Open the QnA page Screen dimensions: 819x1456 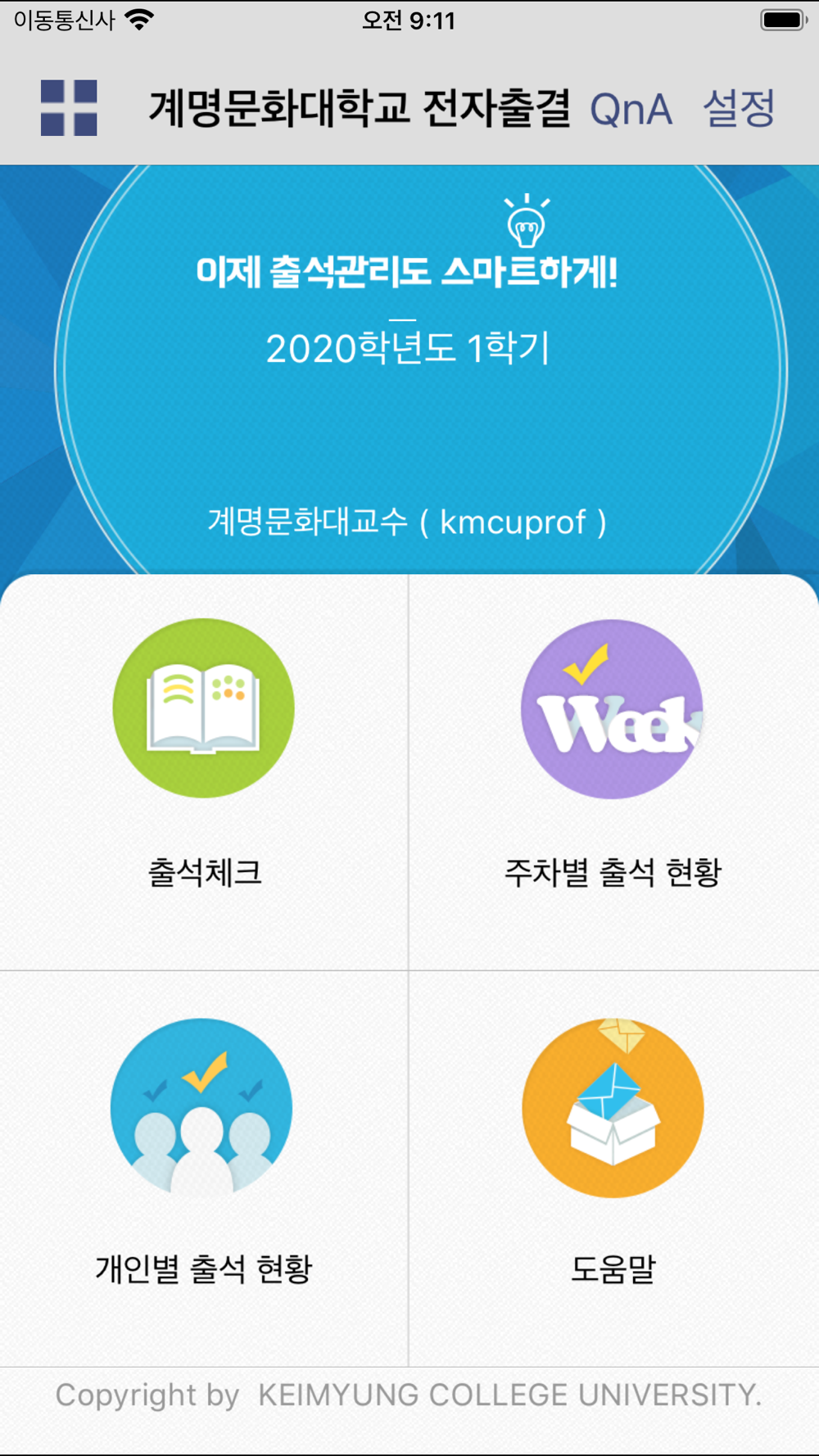coord(631,109)
